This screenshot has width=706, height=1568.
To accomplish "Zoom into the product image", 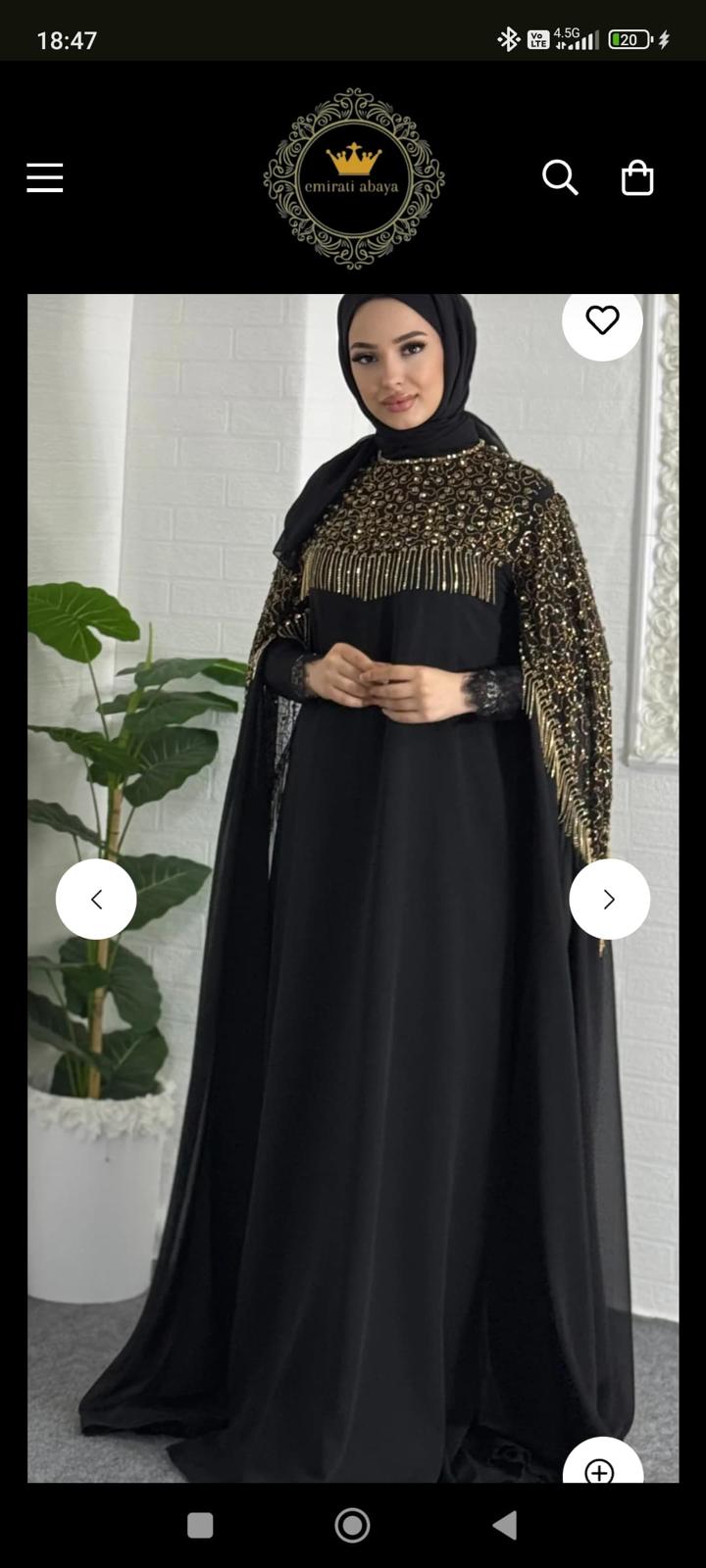I will (600, 1467).
